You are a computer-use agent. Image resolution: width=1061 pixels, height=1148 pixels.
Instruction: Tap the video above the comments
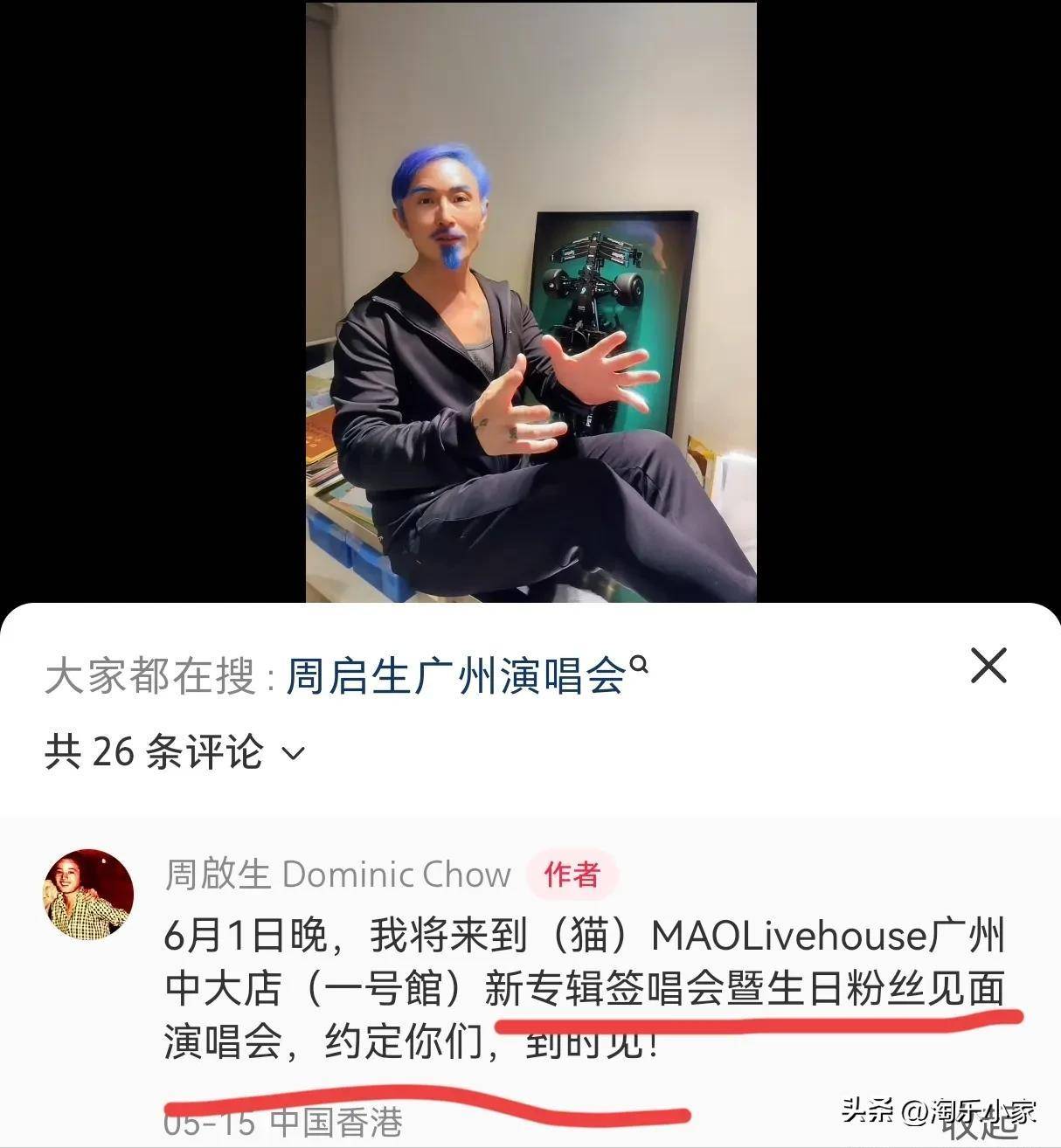(x=530, y=301)
